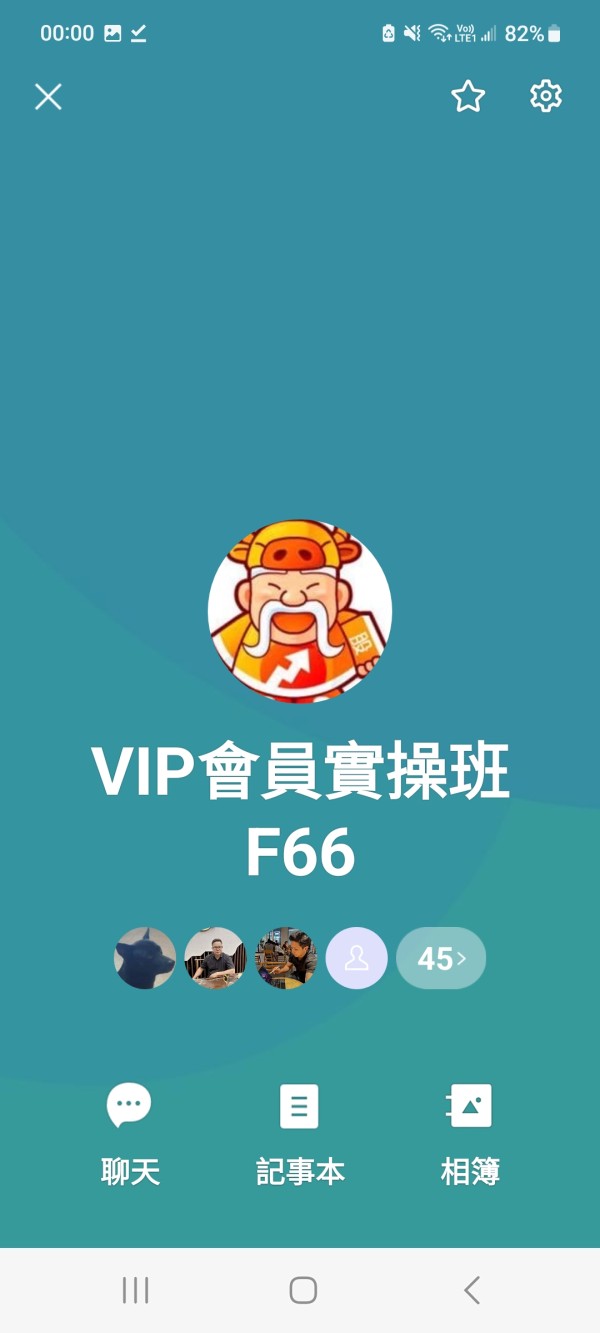Go back using system navigation
Screen dimensions: 600x1333
click(472, 1290)
